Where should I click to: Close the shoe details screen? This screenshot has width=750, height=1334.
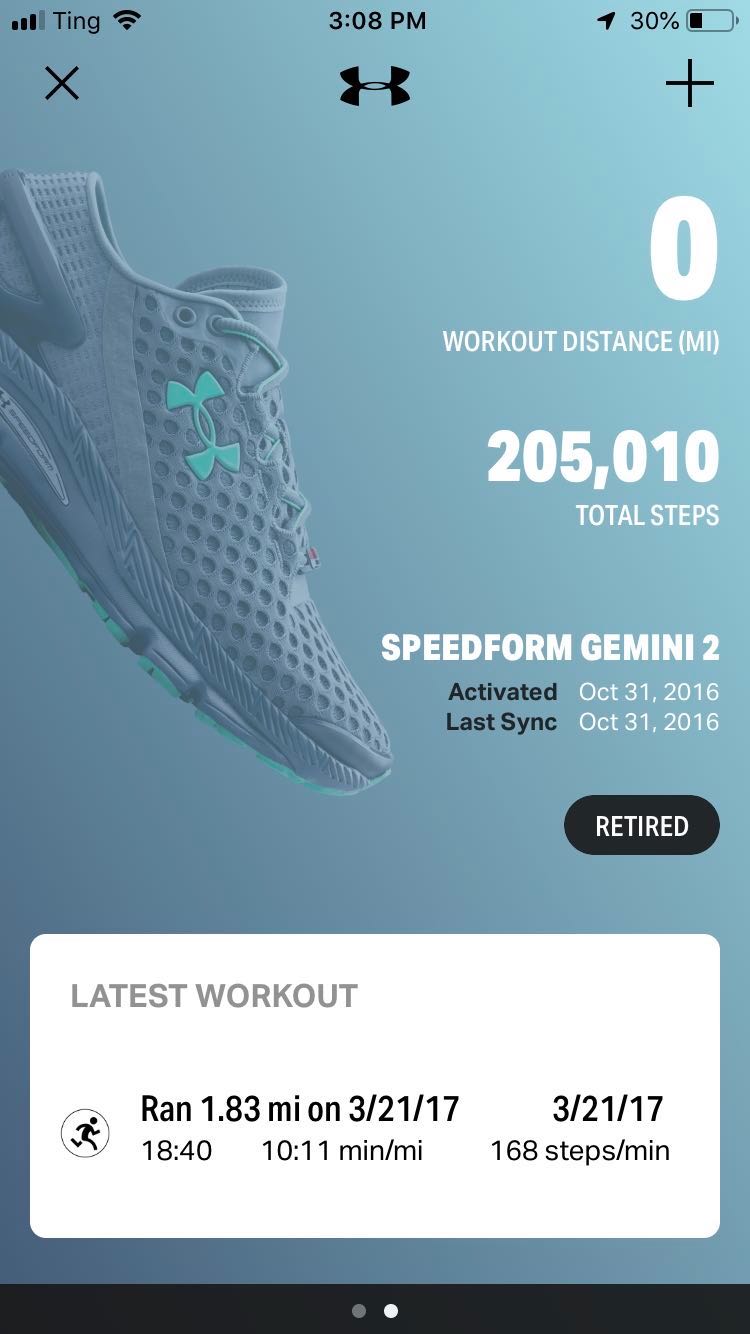click(x=62, y=83)
